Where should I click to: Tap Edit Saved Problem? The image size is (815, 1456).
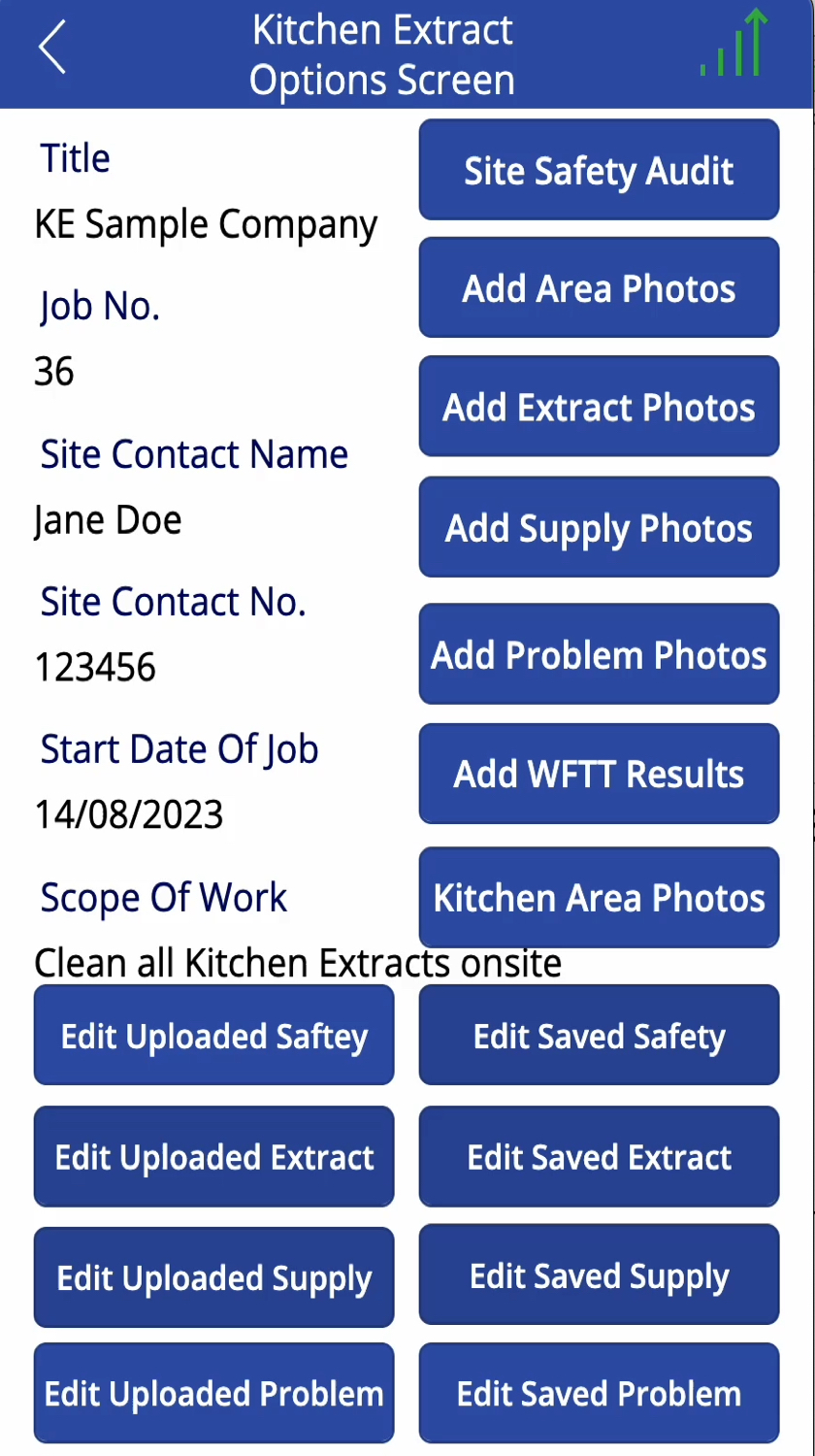pos(598,1393)
